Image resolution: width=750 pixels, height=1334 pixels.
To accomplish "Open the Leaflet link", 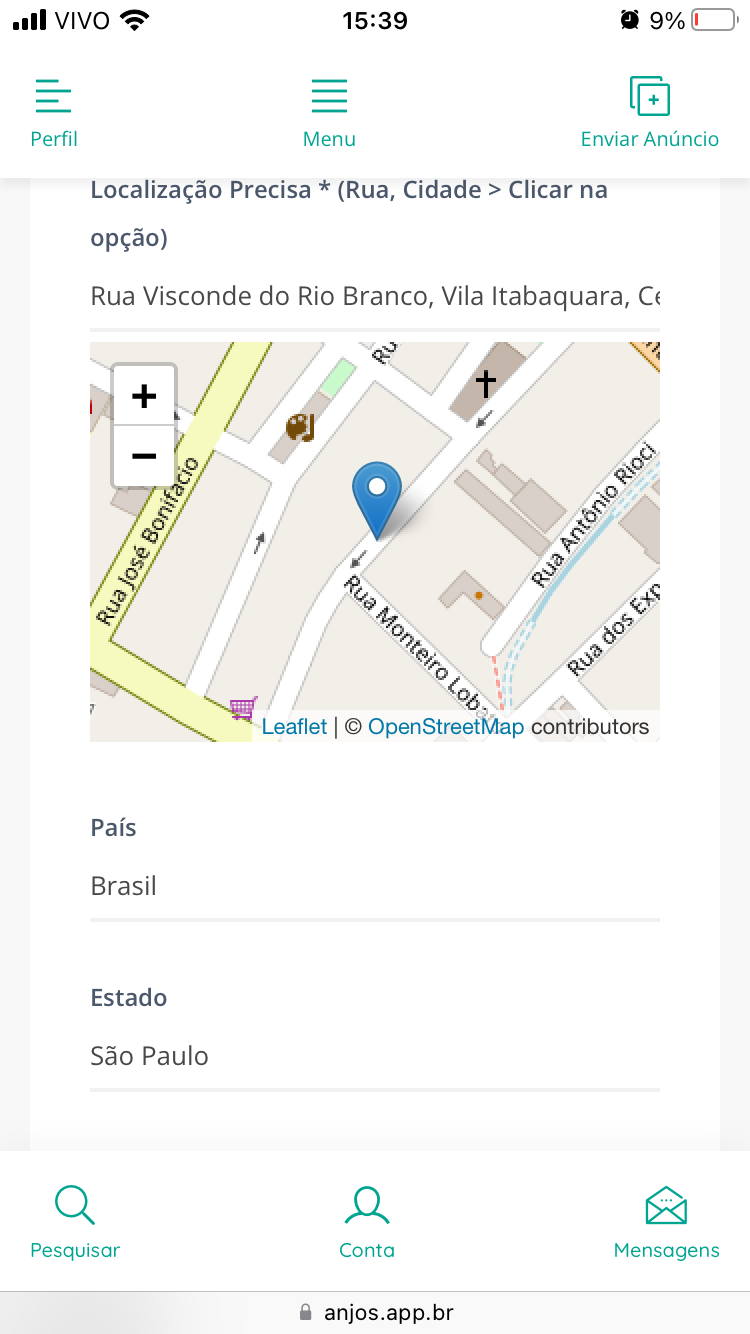I will pos(294,727).
